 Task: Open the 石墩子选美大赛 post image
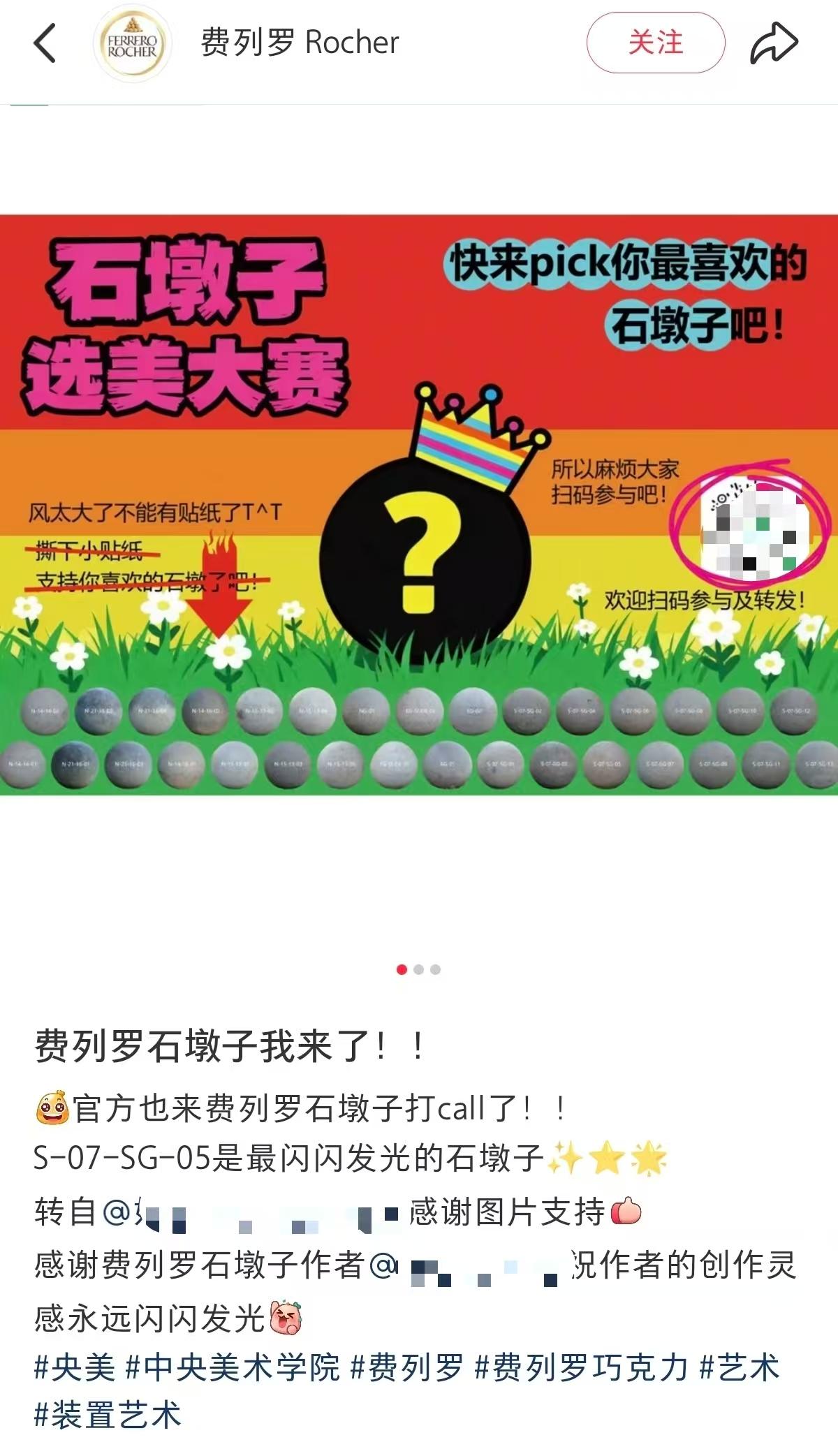click(x=419, y=504)
